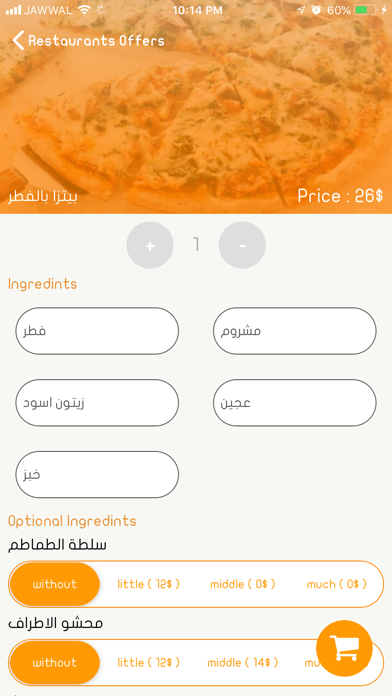Choose little (12$) for محشو الاطراف
The height and width of the screenshot is (696, 392).
[148, 663]
